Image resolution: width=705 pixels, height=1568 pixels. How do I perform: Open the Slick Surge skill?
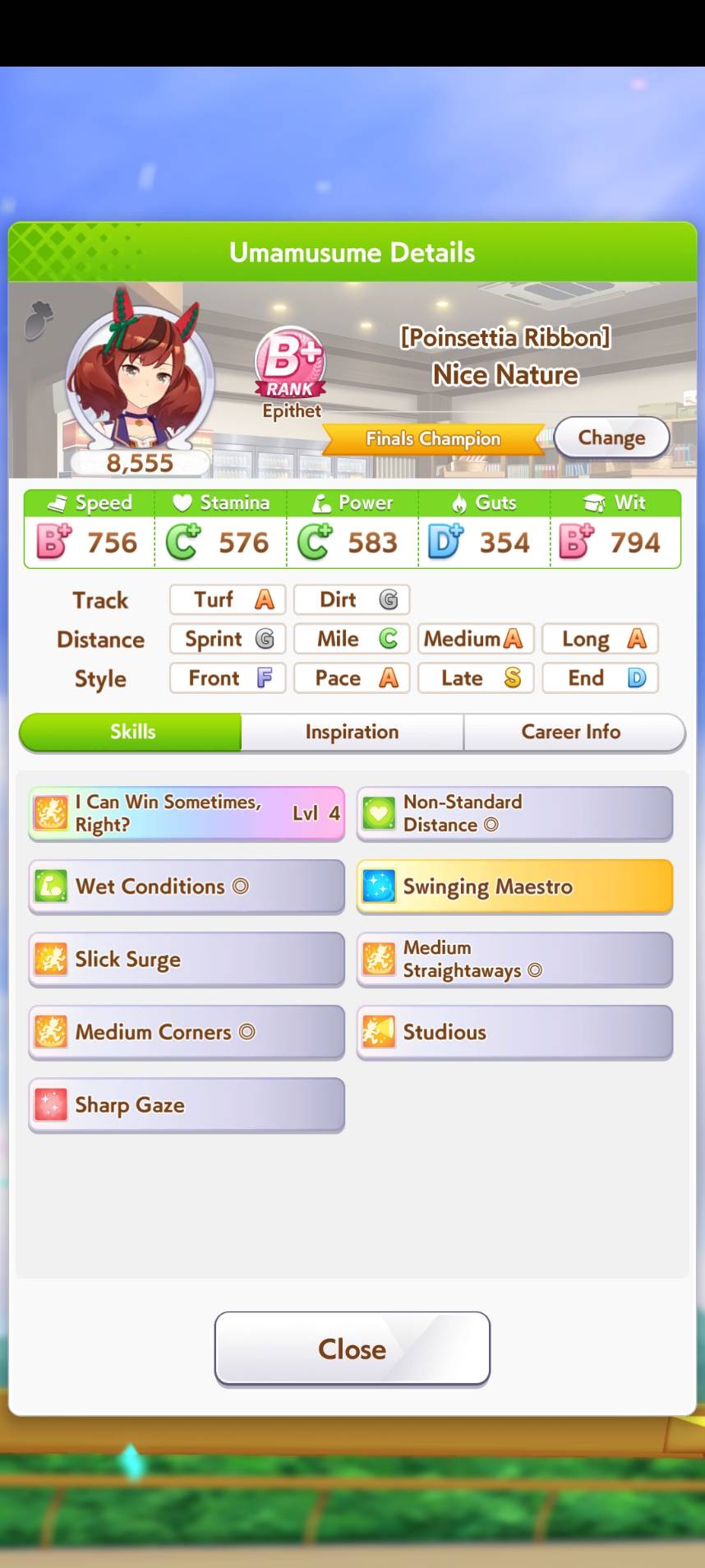click(187, 960)
